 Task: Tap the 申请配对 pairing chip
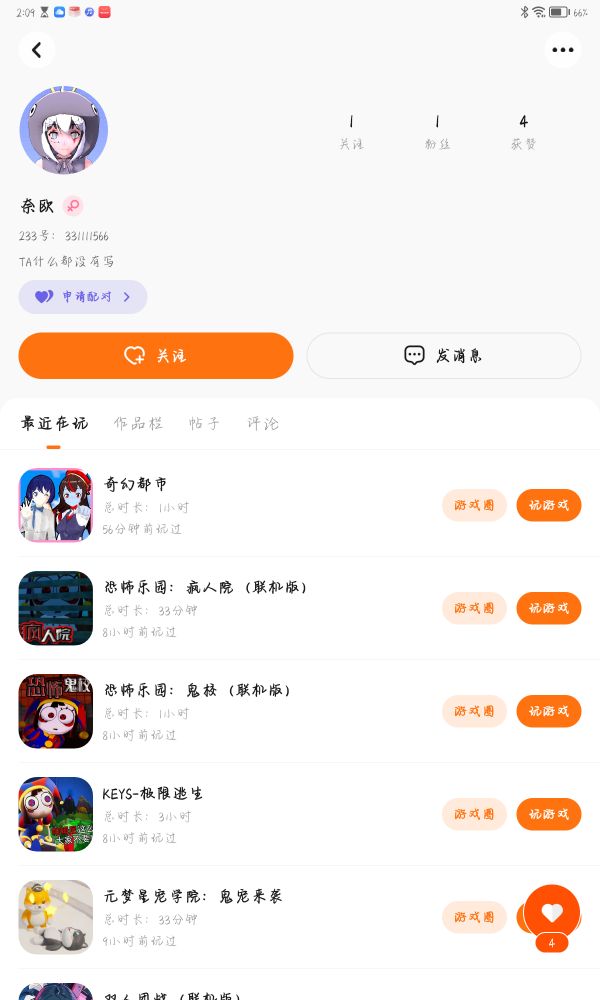(83, 297)
